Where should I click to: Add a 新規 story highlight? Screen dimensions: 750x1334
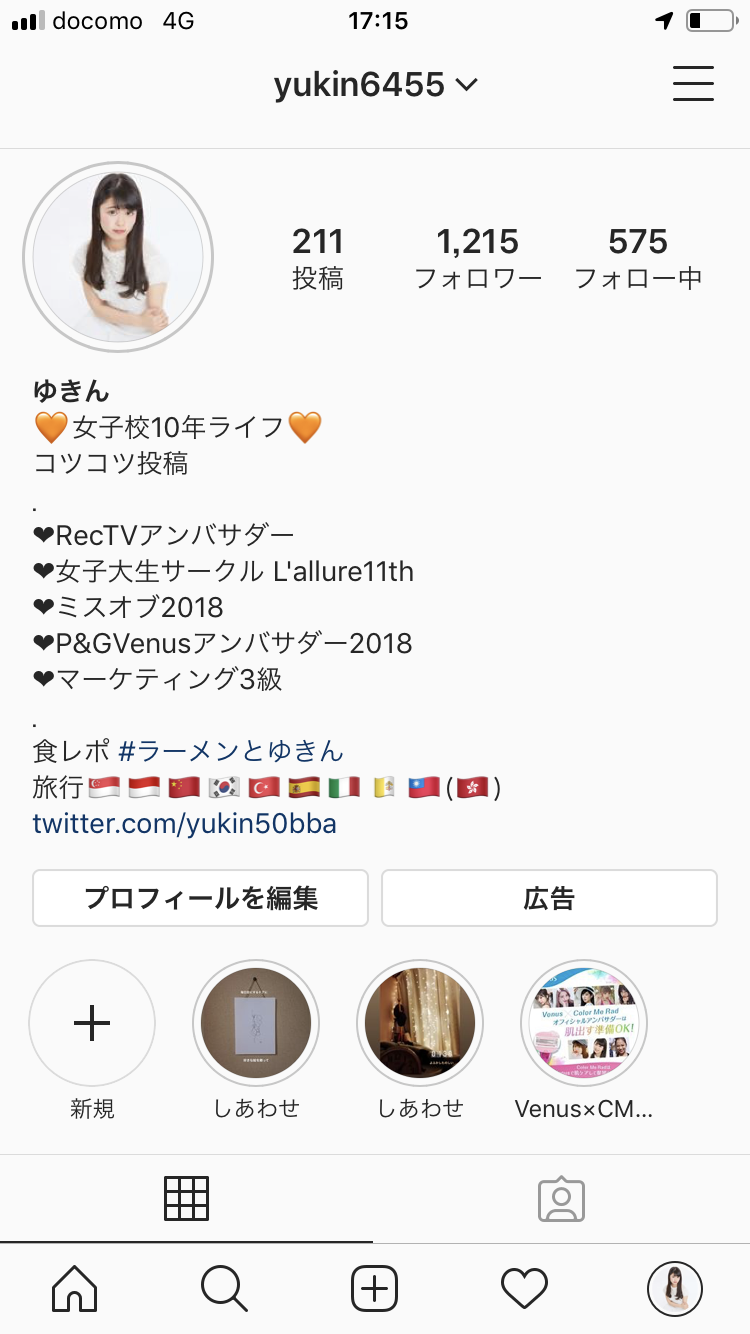(x=92, y=1024)
